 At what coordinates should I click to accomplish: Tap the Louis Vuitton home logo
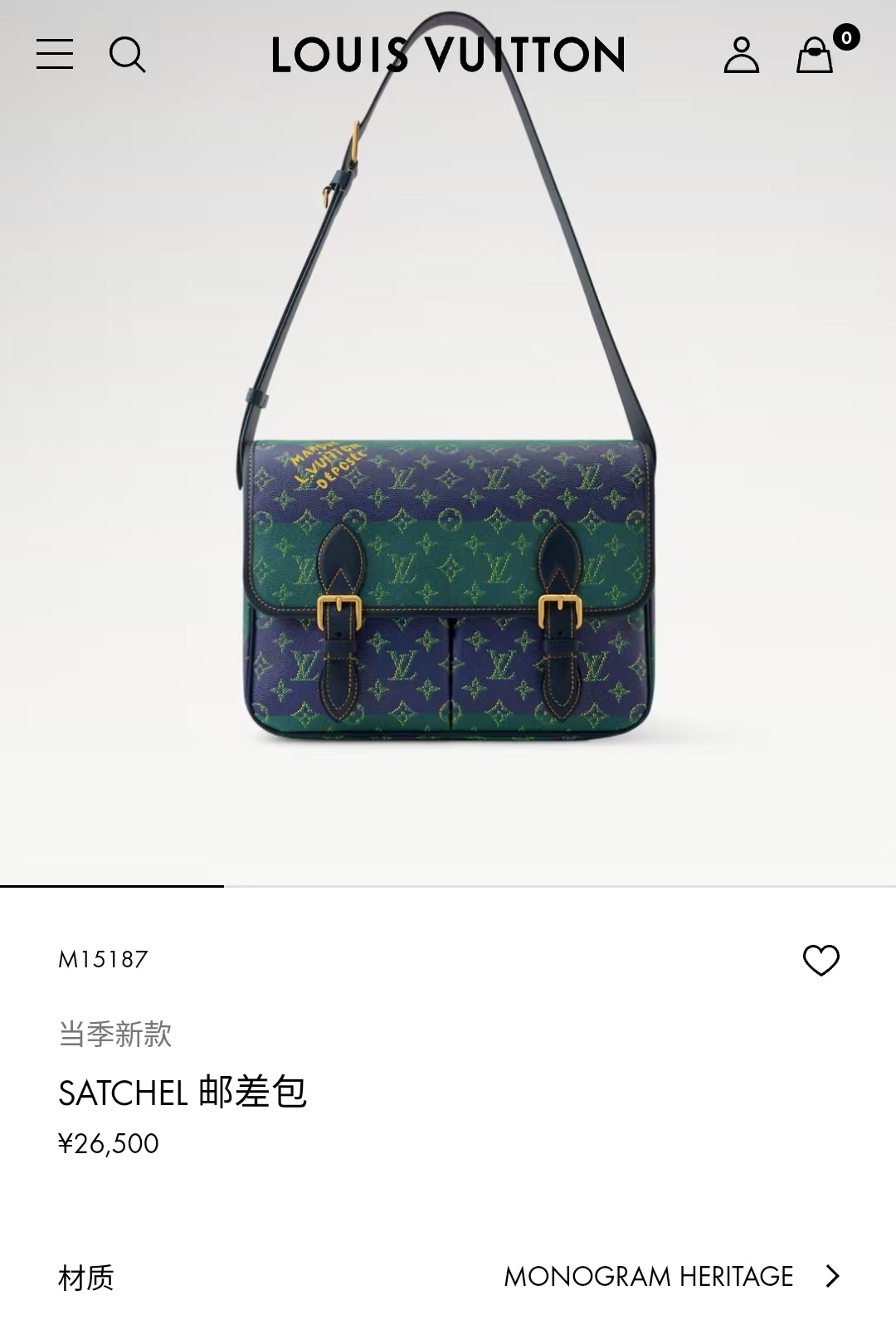pos(448,55)
